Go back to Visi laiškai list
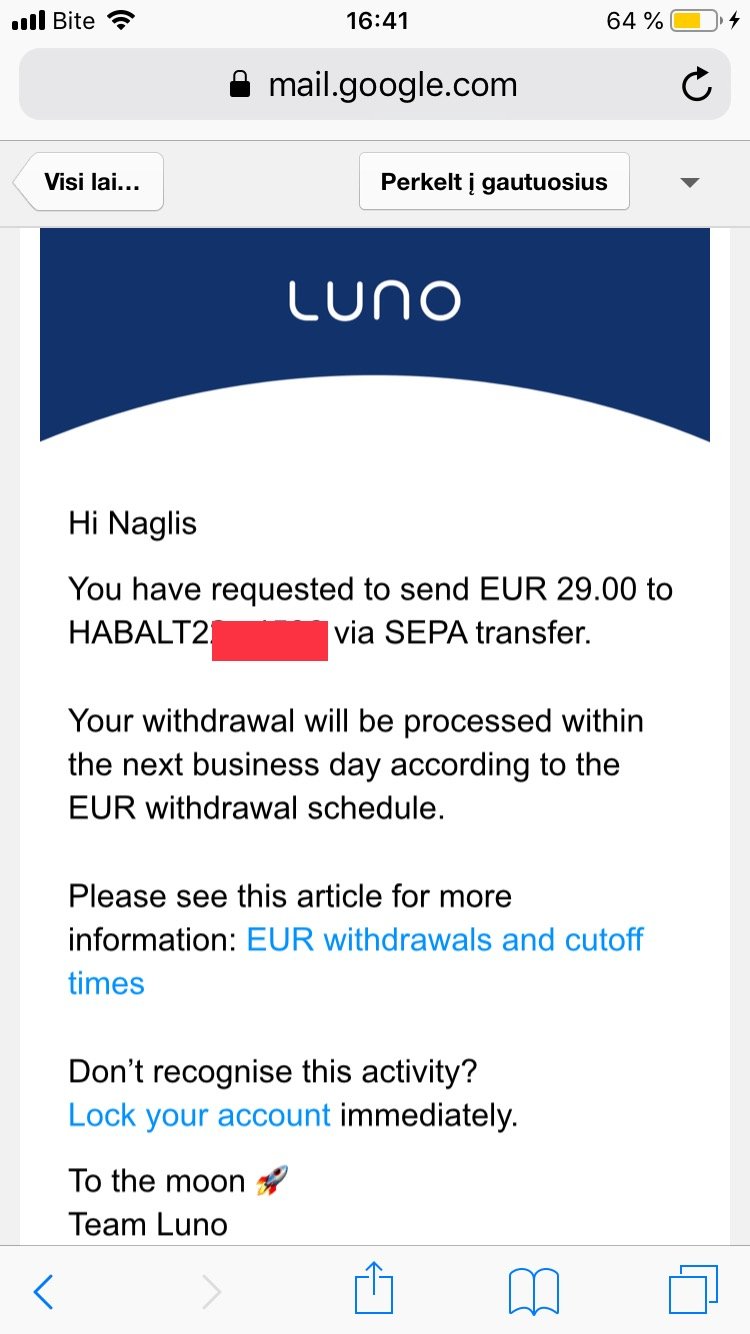The image size is (750, 1334). 88,182
